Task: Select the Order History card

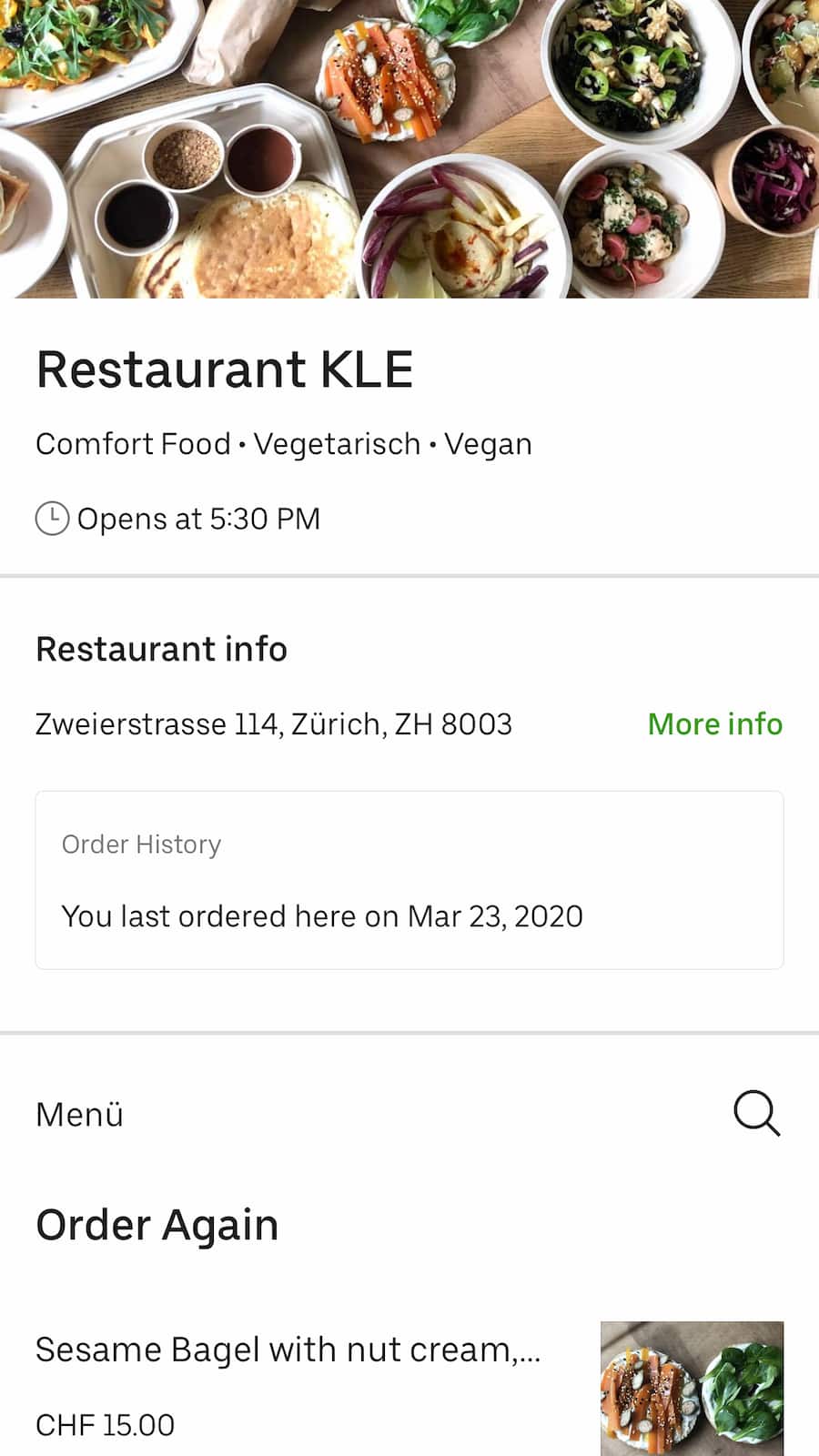Action: click(409, 877)
